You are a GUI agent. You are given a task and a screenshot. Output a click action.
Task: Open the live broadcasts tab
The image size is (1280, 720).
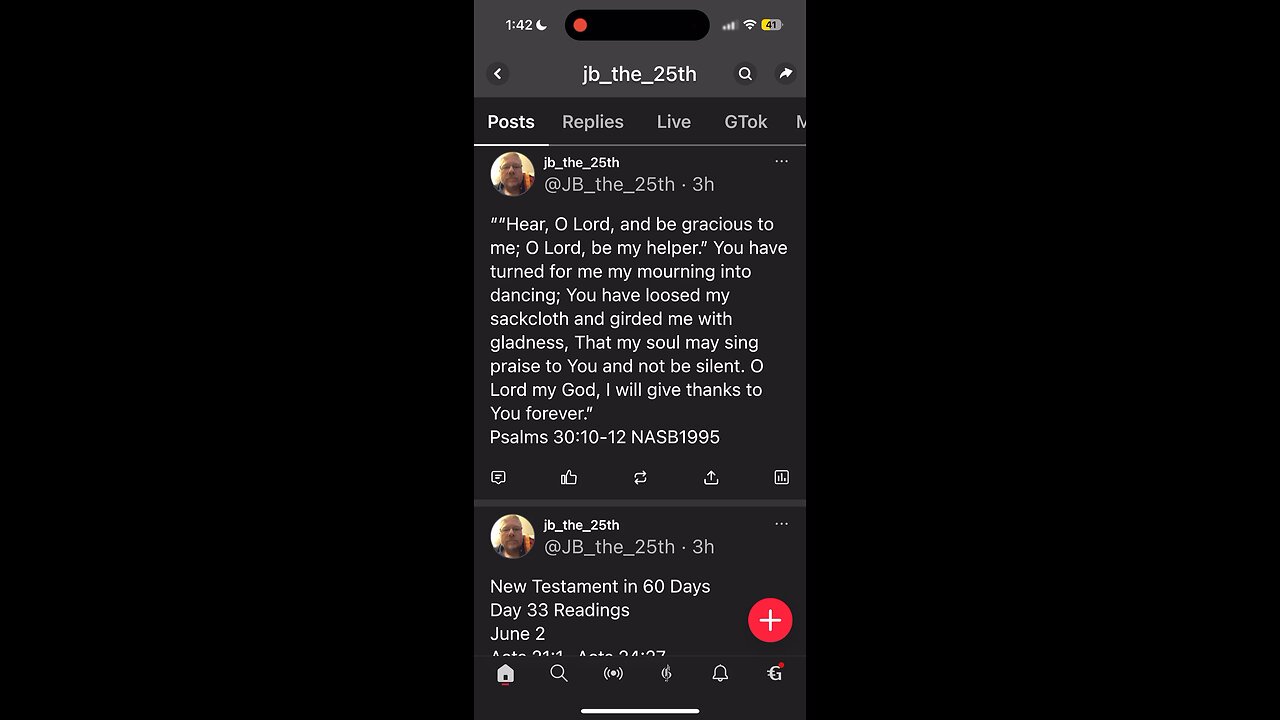pos(613,674)
